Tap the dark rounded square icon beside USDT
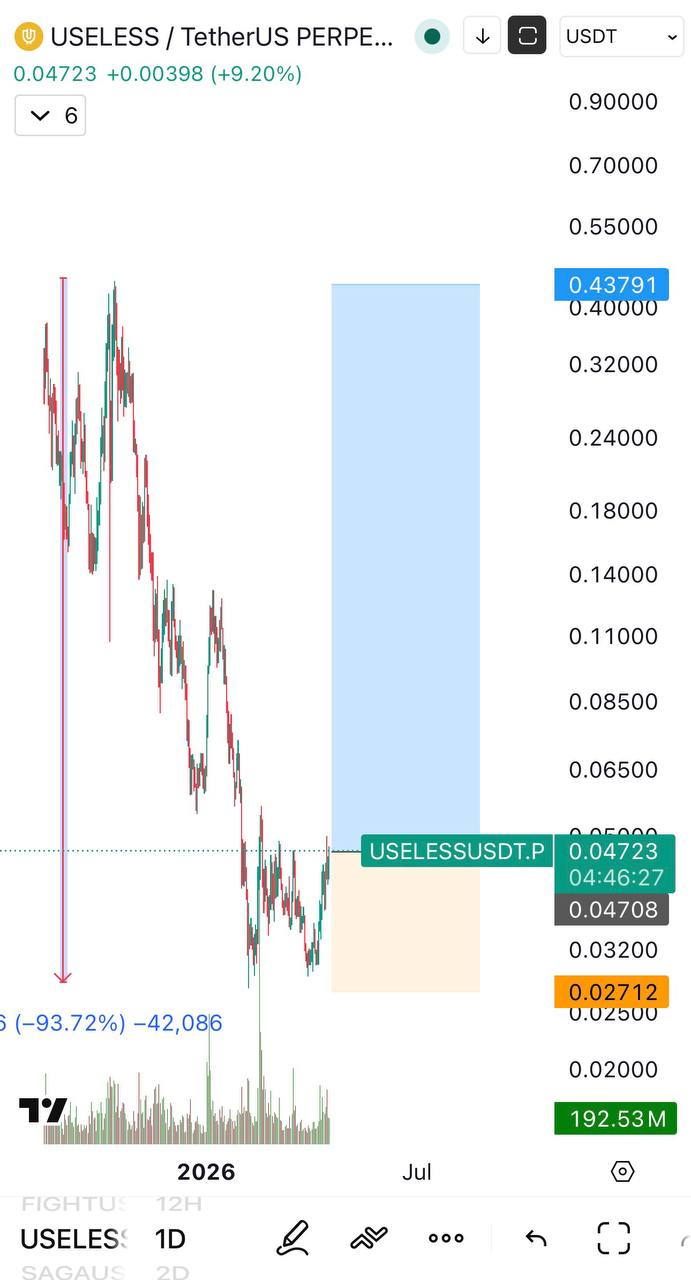Image resolution: width=691 pixels, height=1280 pixels. point(528,37)
